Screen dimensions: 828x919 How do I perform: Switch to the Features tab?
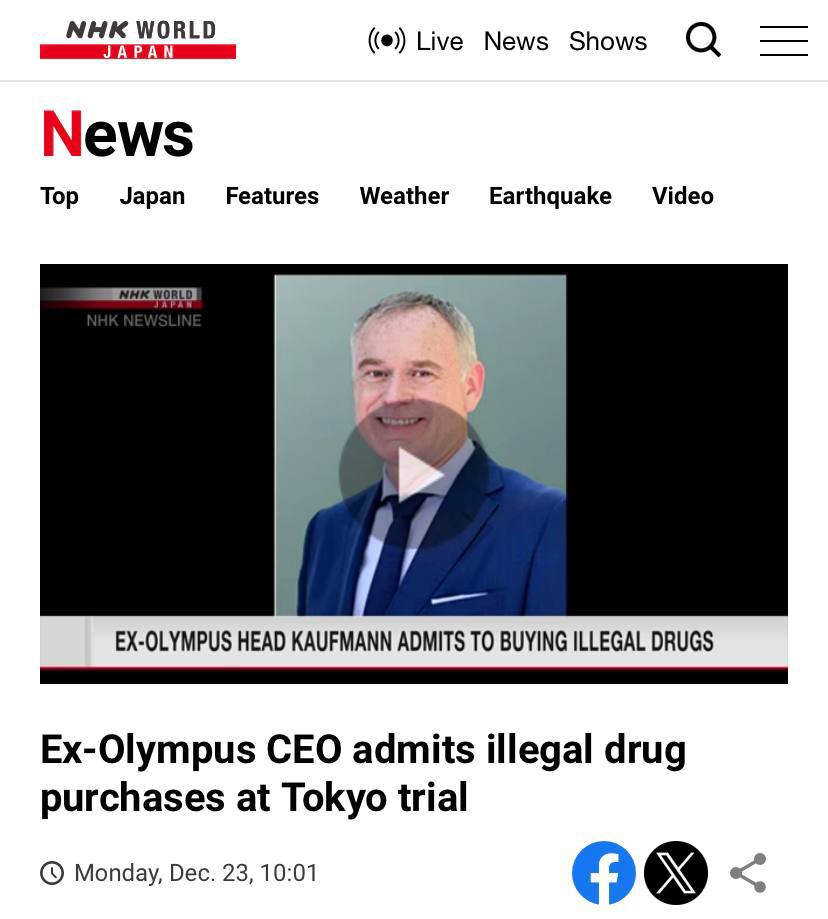click(x=272, y=196)
